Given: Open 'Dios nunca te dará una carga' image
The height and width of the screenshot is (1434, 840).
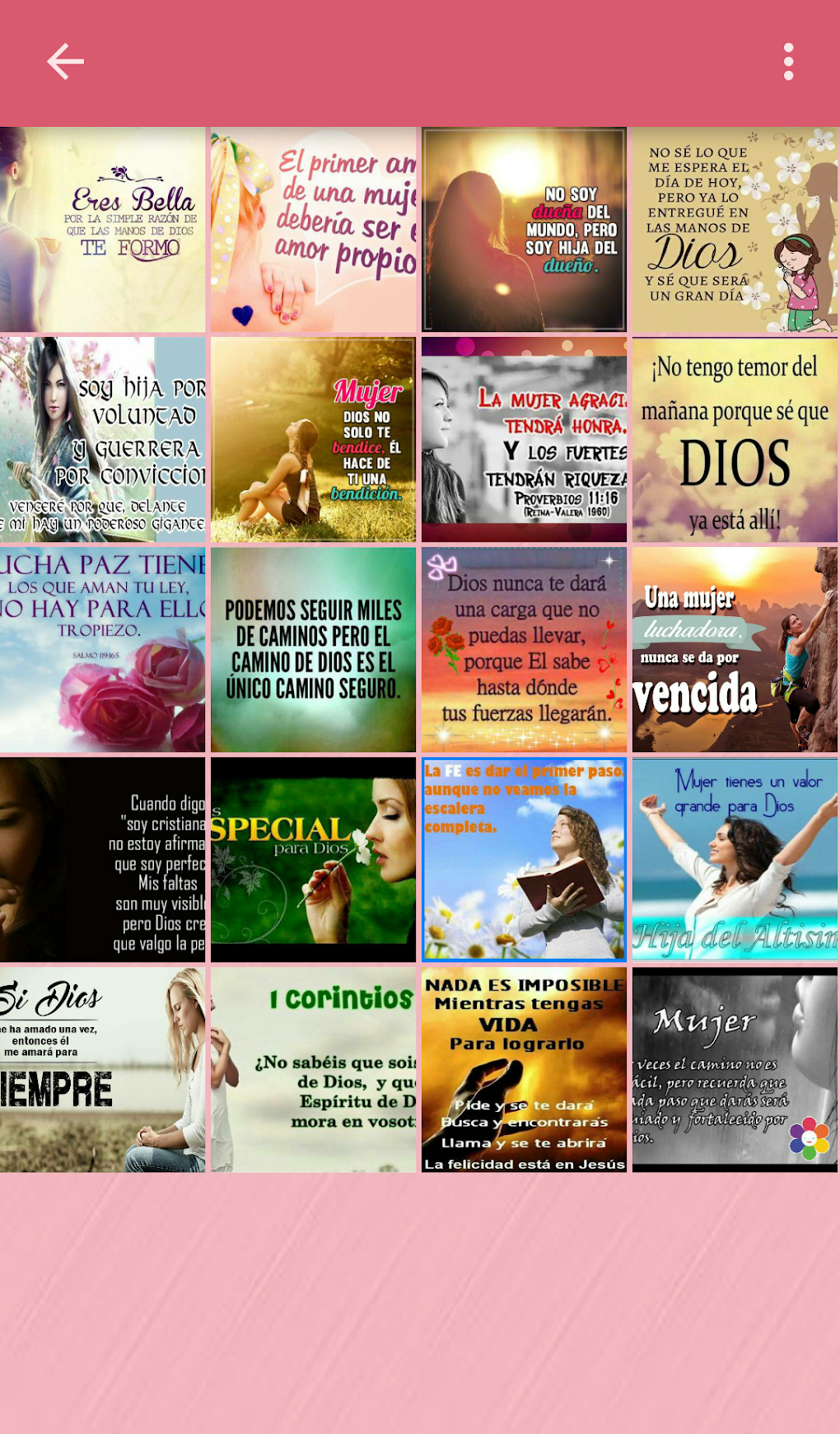Looking at the screenshot, I should 524,650.
